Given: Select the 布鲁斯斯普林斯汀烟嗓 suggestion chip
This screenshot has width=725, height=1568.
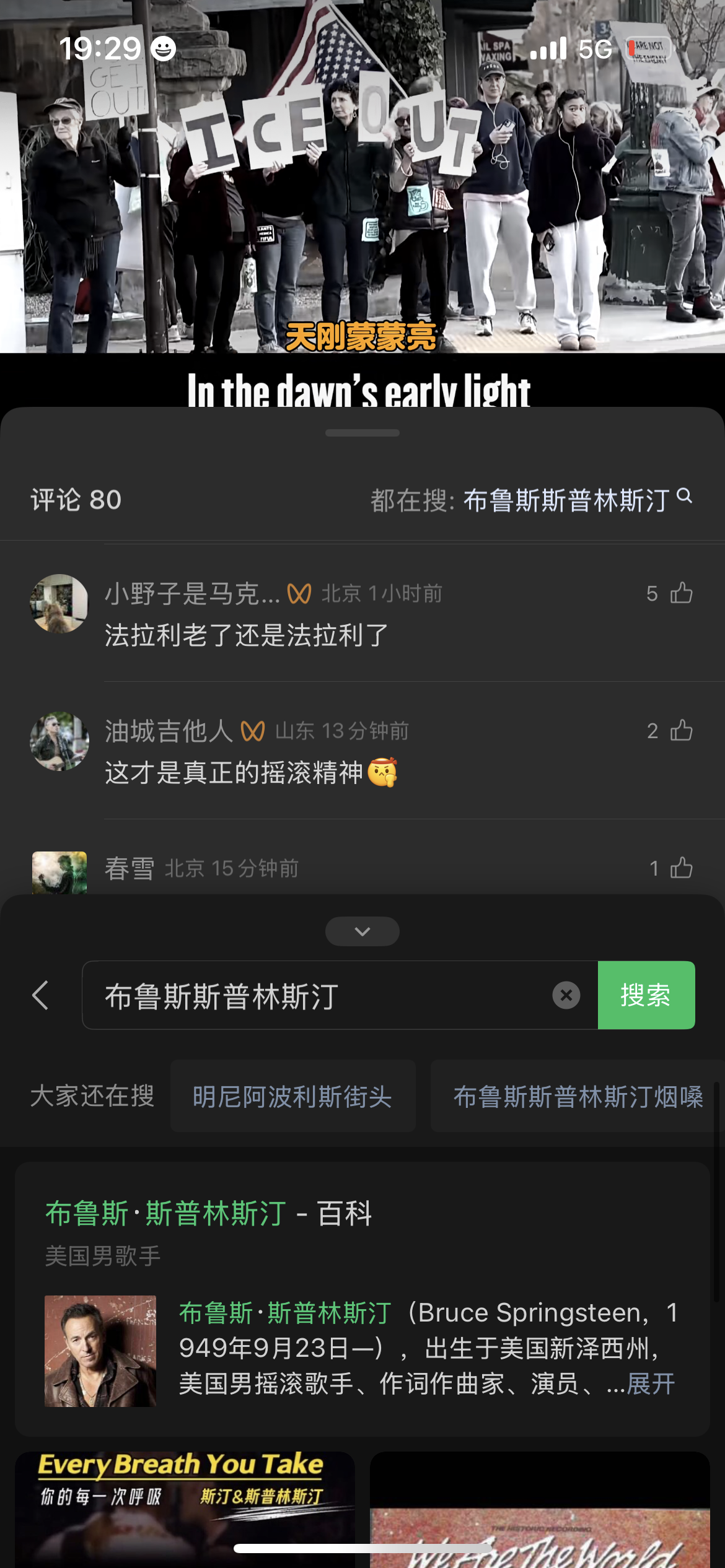Looking at the screenshot, I should click(x=578, y=1096).
